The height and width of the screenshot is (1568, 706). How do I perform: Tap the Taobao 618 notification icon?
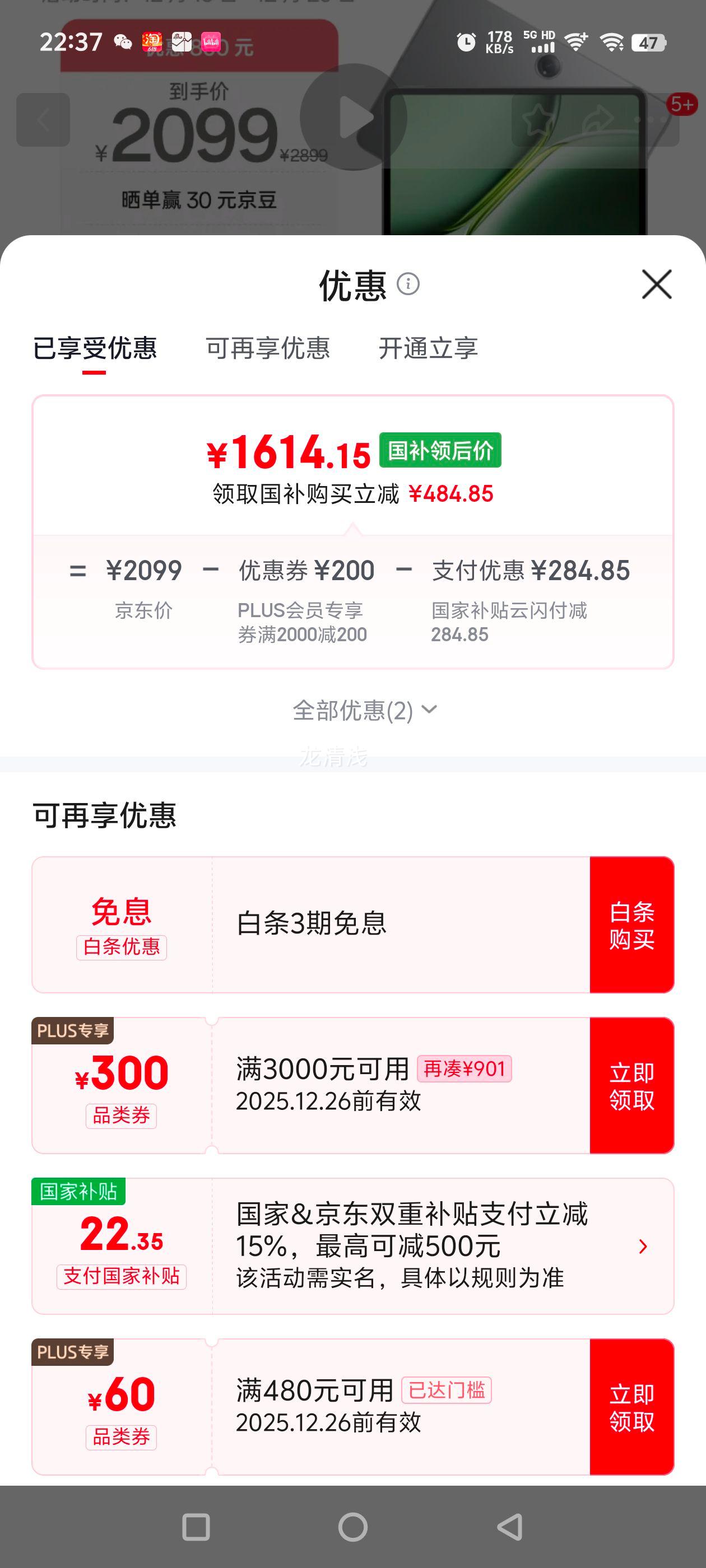(154, 41)
